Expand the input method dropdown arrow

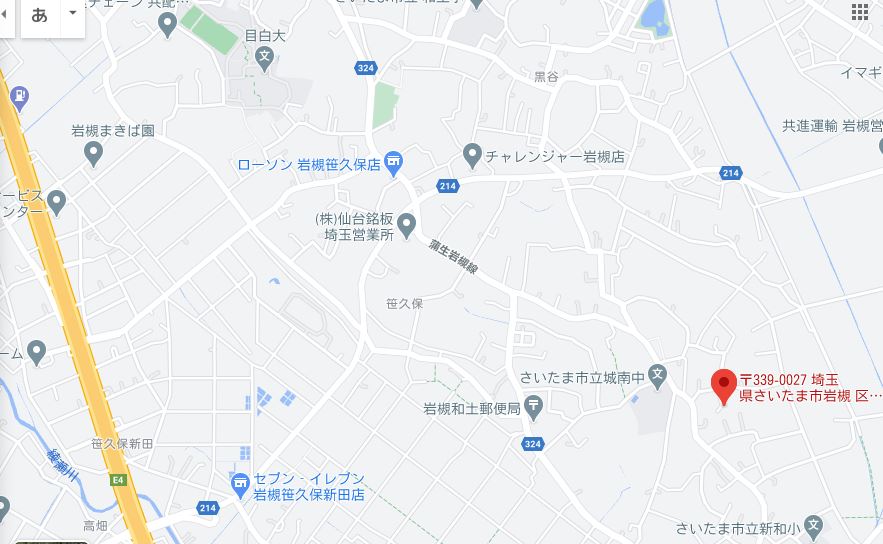(72, 15)
